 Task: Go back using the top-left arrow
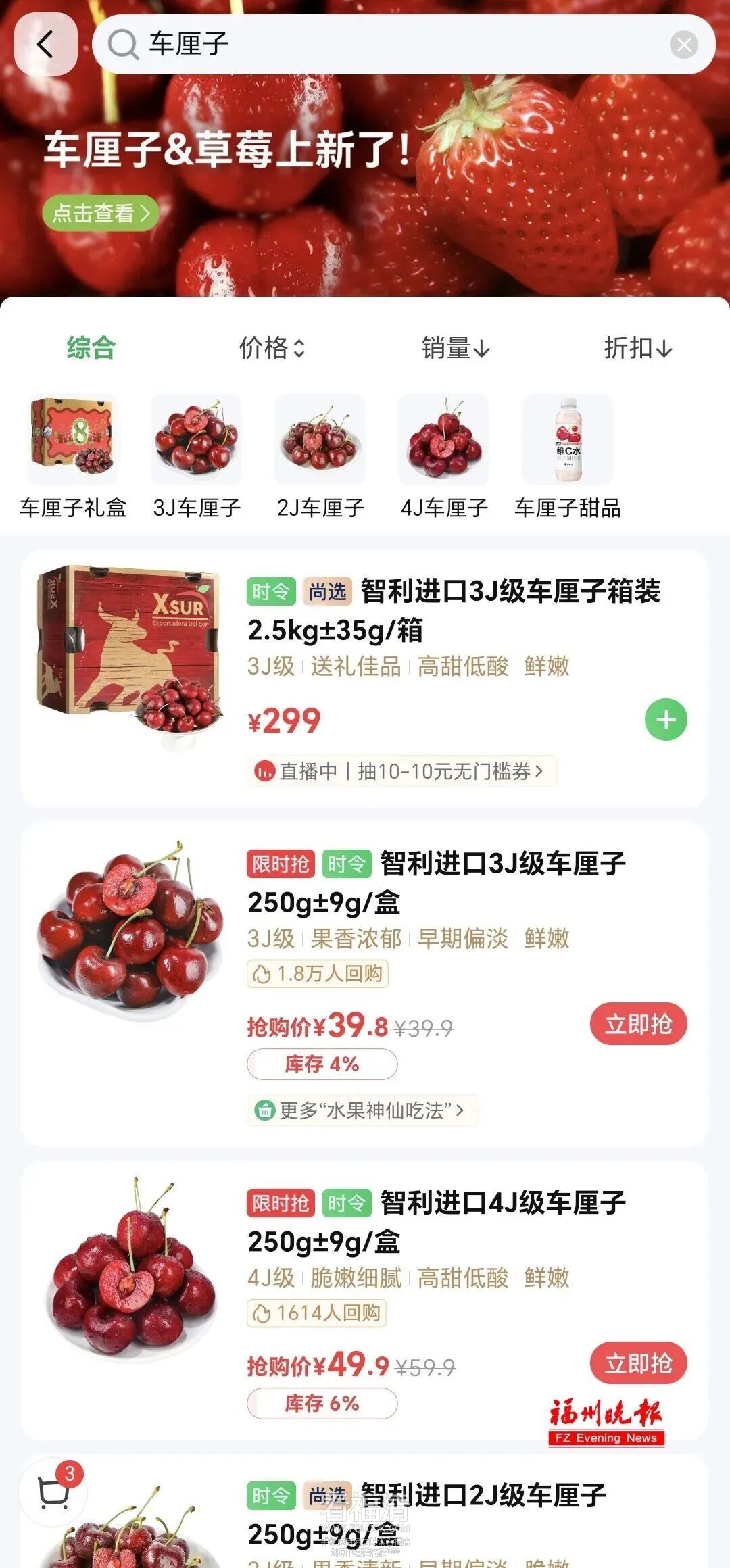(45, 45)
